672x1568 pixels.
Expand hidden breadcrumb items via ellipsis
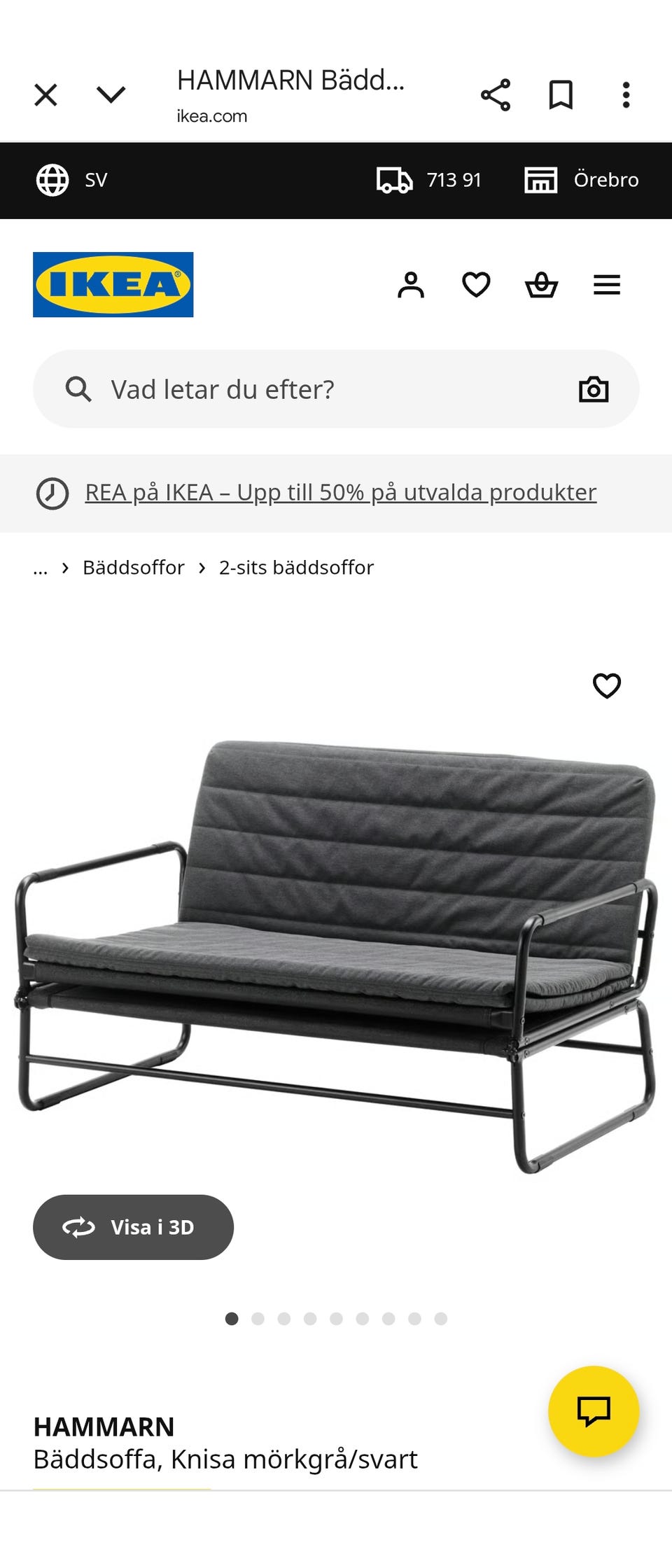click(41, 567)
